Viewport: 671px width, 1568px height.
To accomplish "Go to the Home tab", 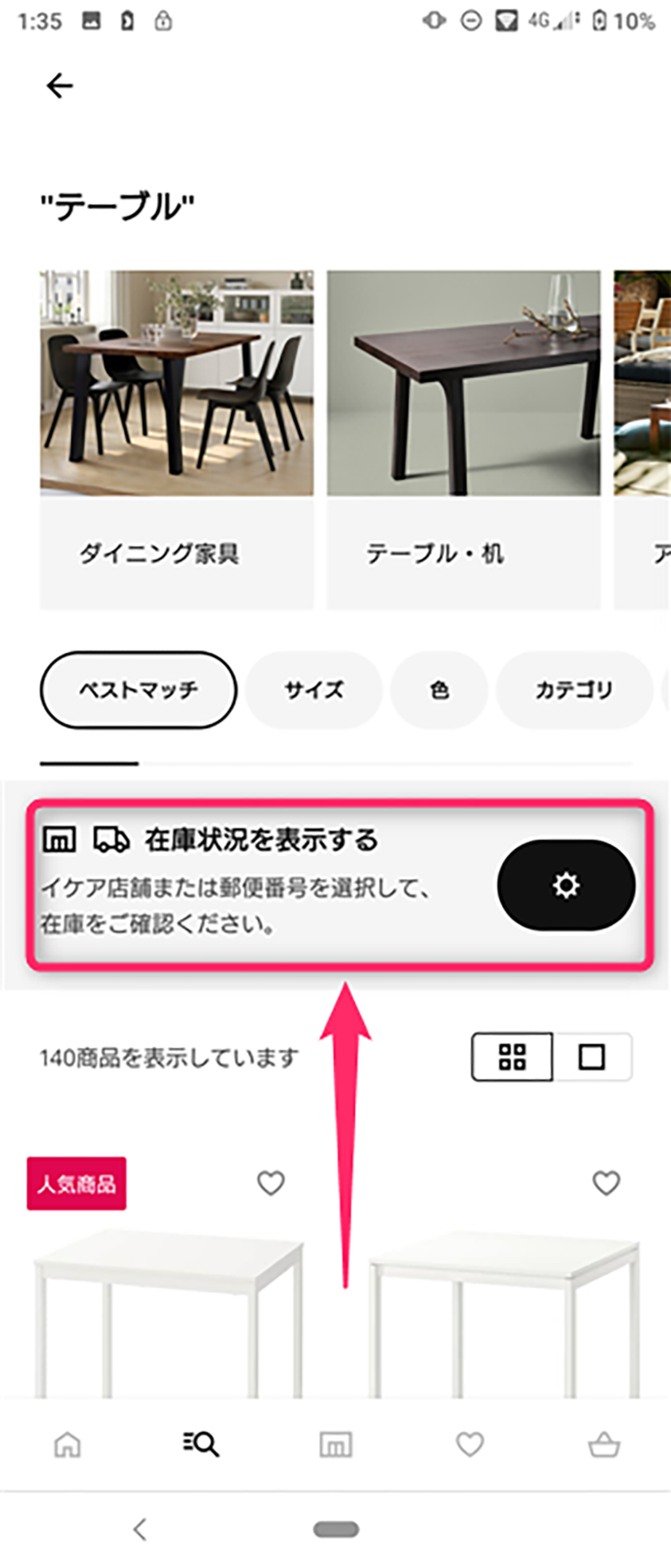I will tap(68, 1444).
